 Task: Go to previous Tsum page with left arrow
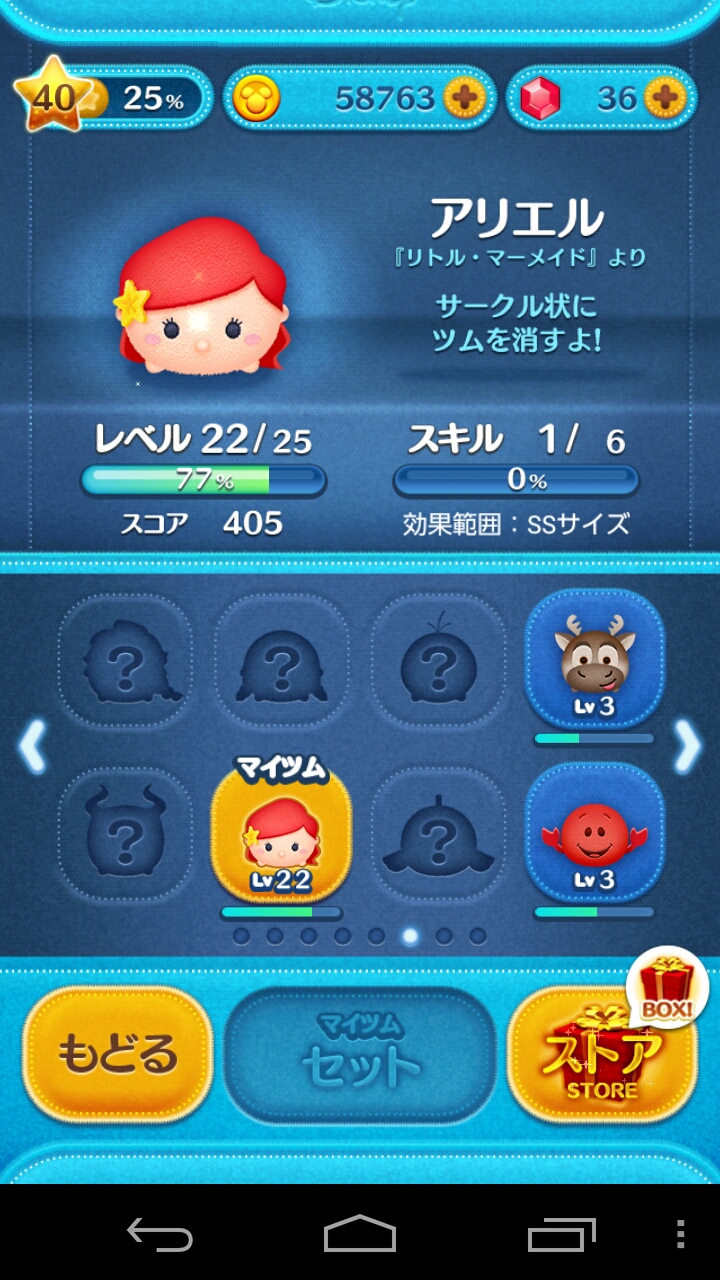click(x=33, y=747)
